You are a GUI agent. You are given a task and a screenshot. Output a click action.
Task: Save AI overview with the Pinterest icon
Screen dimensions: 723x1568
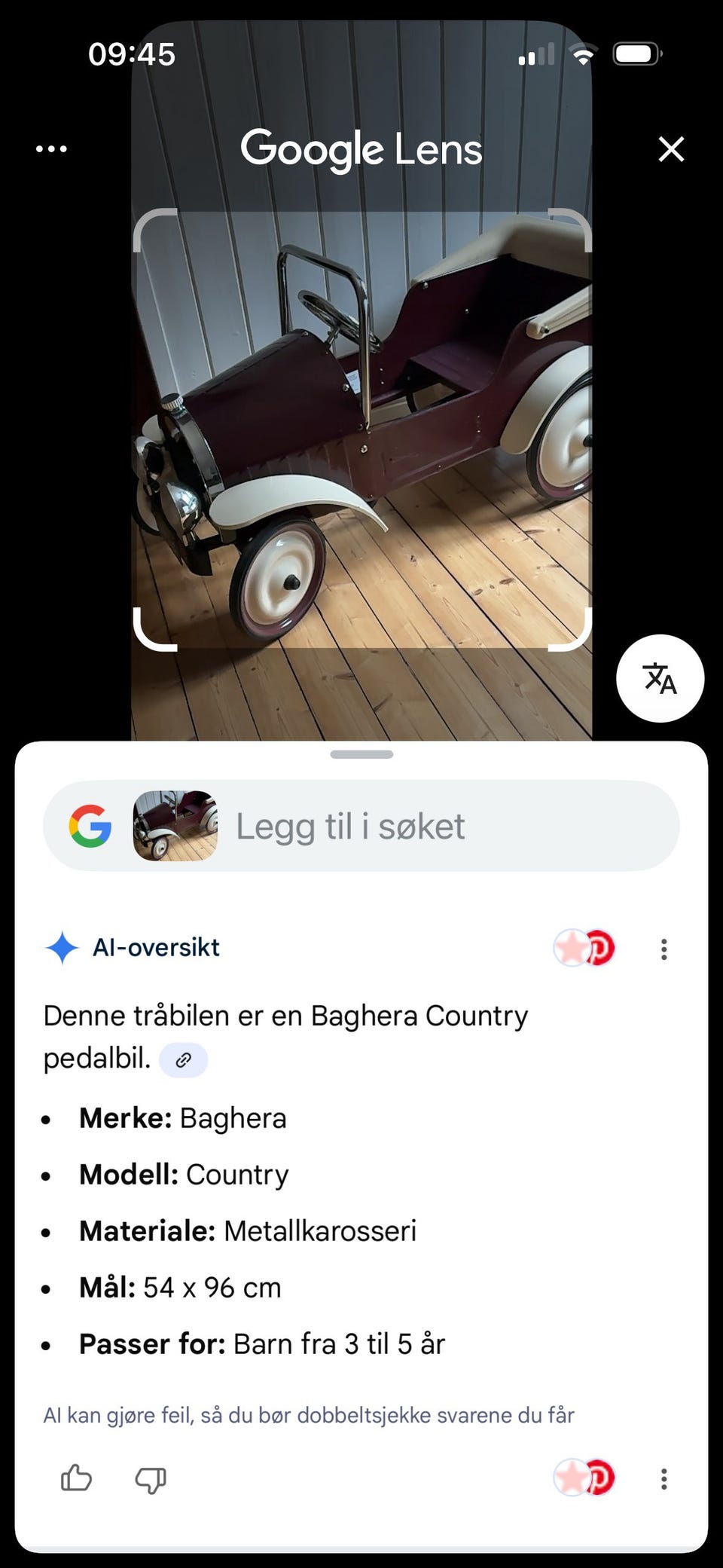599,948
